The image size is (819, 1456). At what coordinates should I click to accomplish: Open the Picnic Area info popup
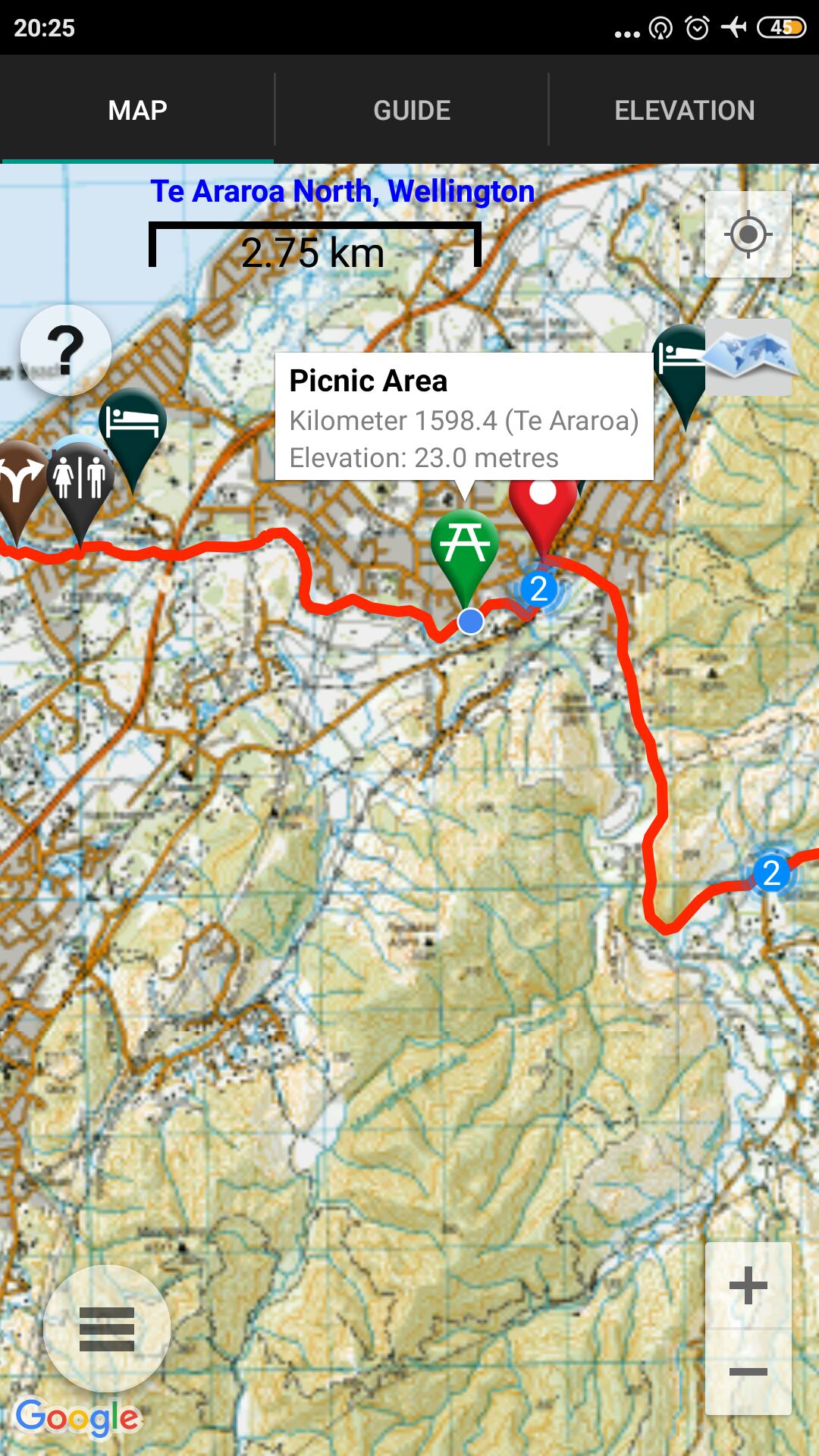click(x=463, y=416)
